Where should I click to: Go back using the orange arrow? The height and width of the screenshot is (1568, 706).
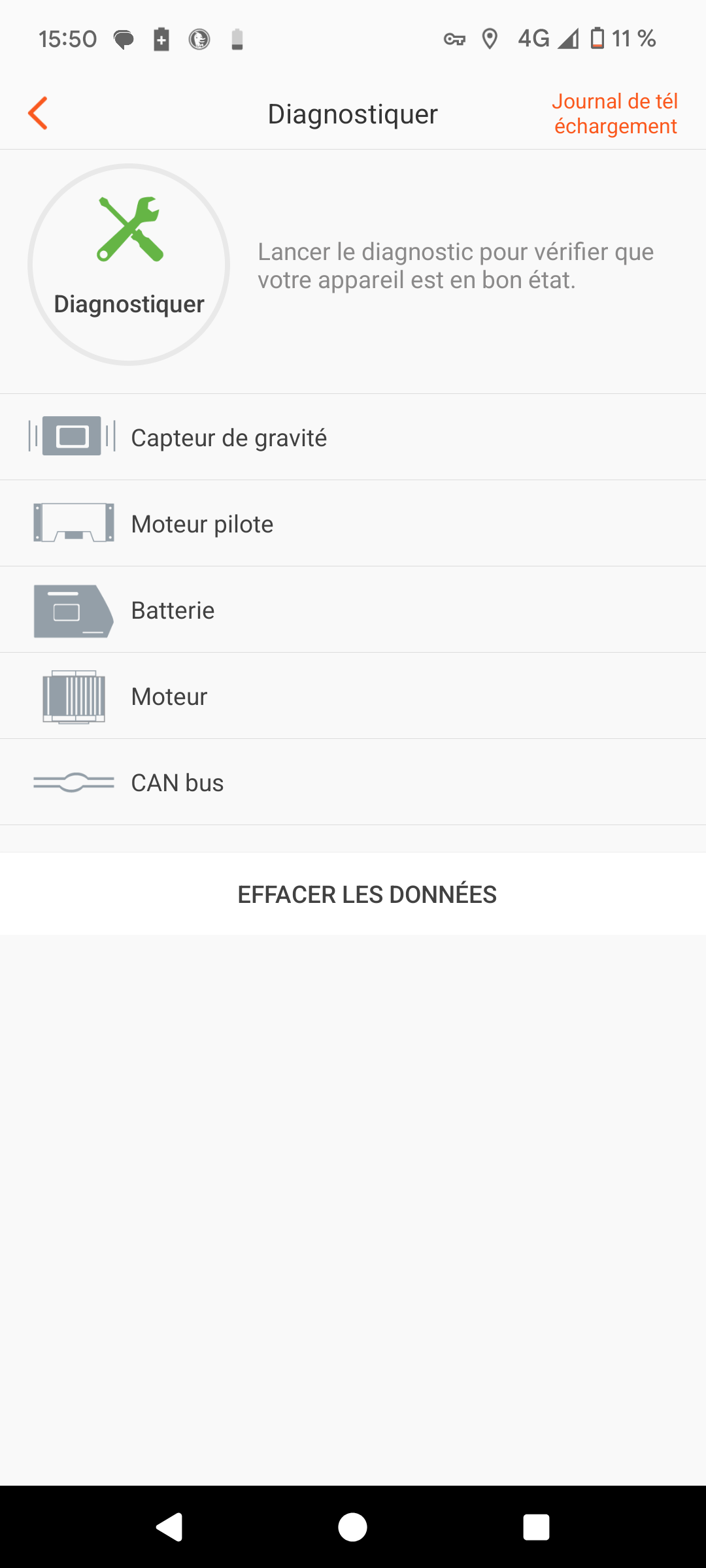pos(38,113)
